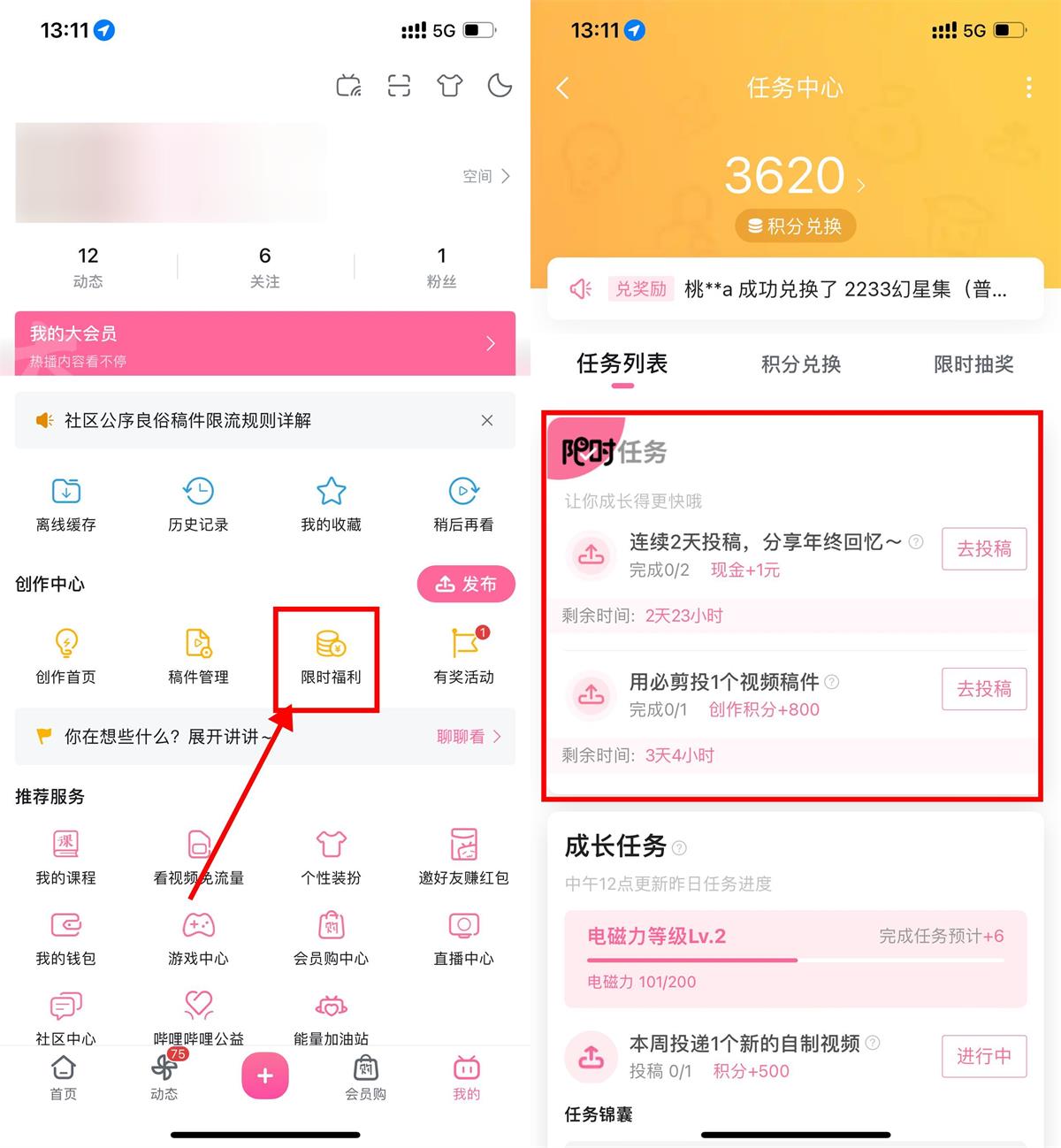Open 有奖活动 with the red badge
The width and height of the screenshot is (1061, 1148).
click(464, 656)
